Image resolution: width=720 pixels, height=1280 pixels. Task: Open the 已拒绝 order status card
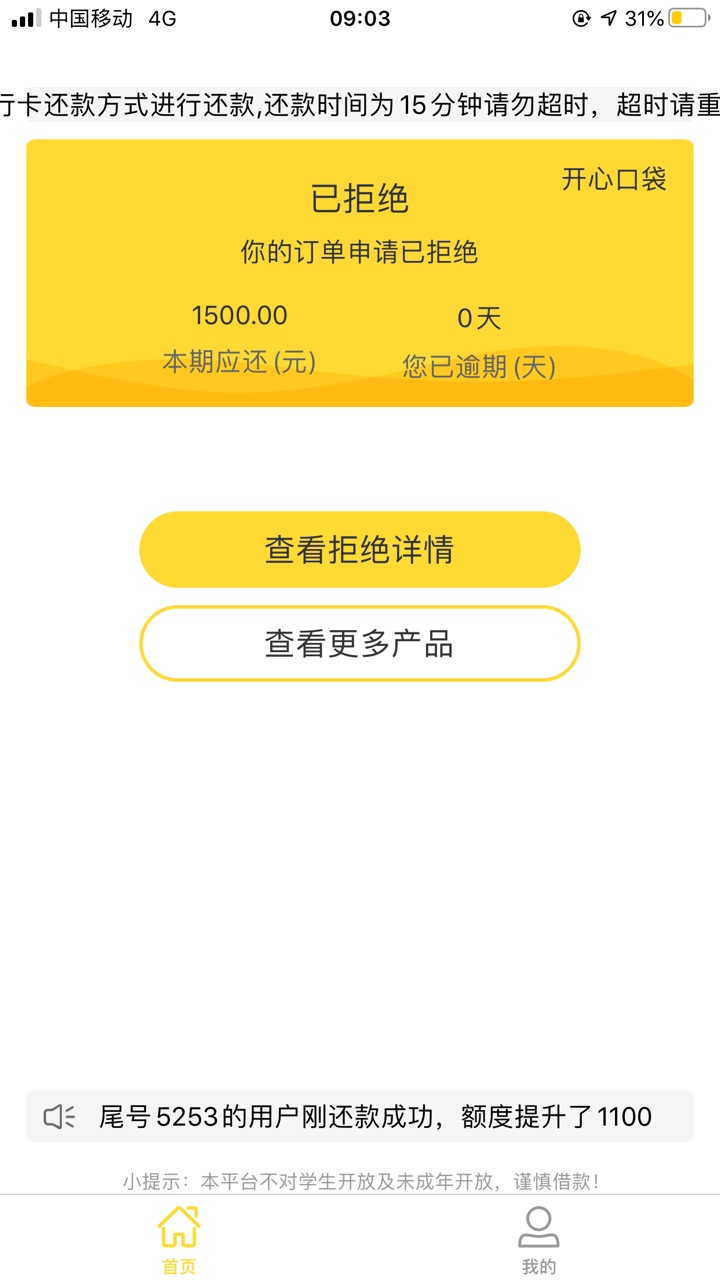click(359, 273)
